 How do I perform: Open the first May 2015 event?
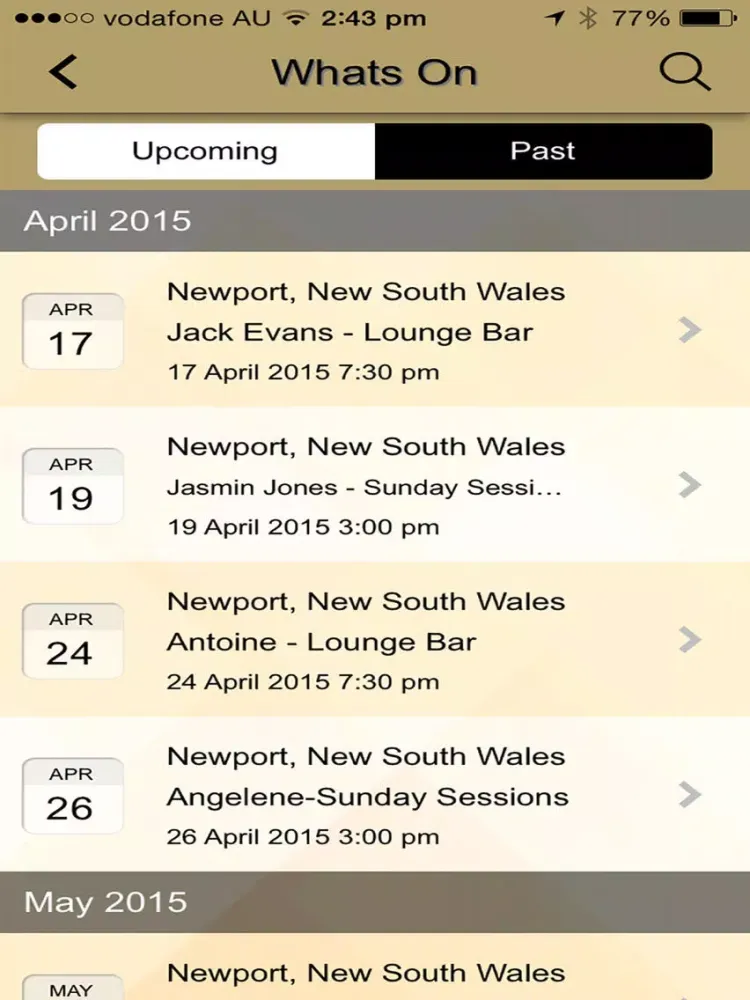(x=375, y=972)
